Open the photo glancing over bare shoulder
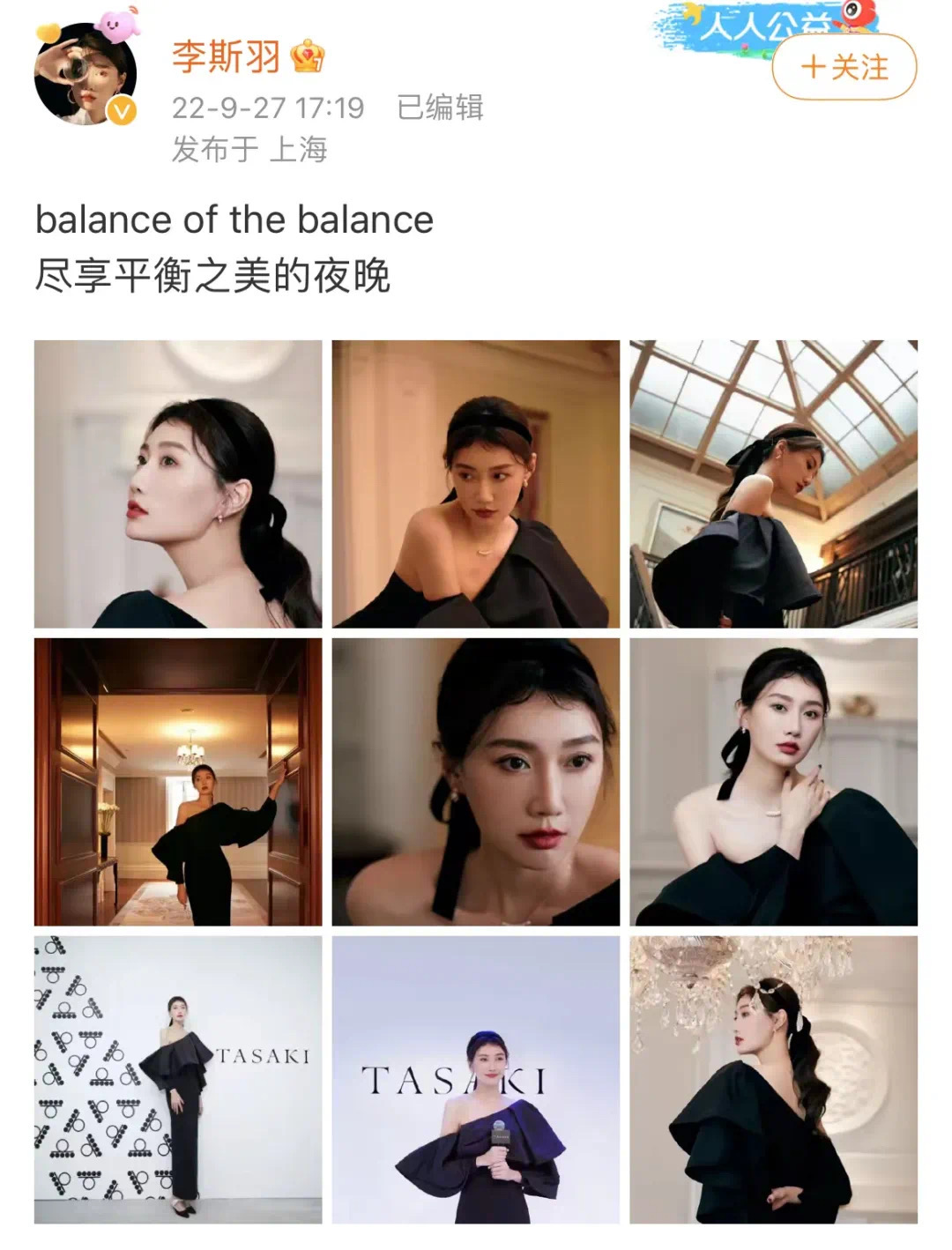The image size is (952, 1250). click(475, 484)
